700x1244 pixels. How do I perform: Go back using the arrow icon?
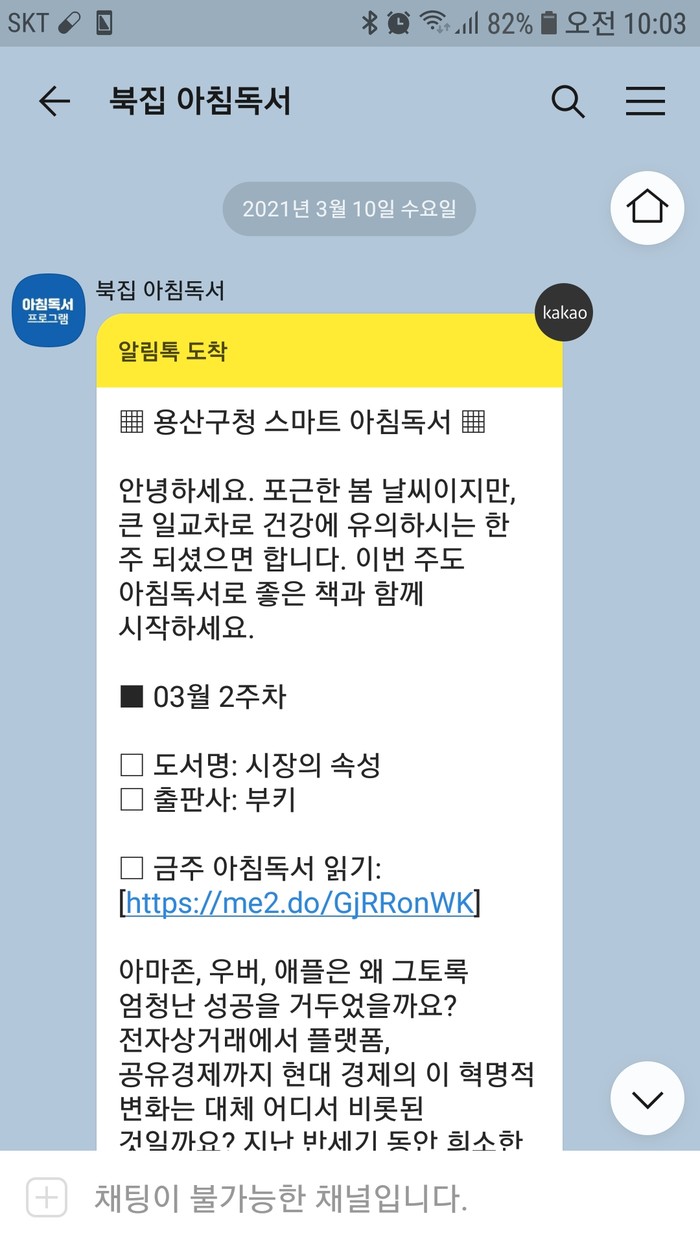(54, 101)
